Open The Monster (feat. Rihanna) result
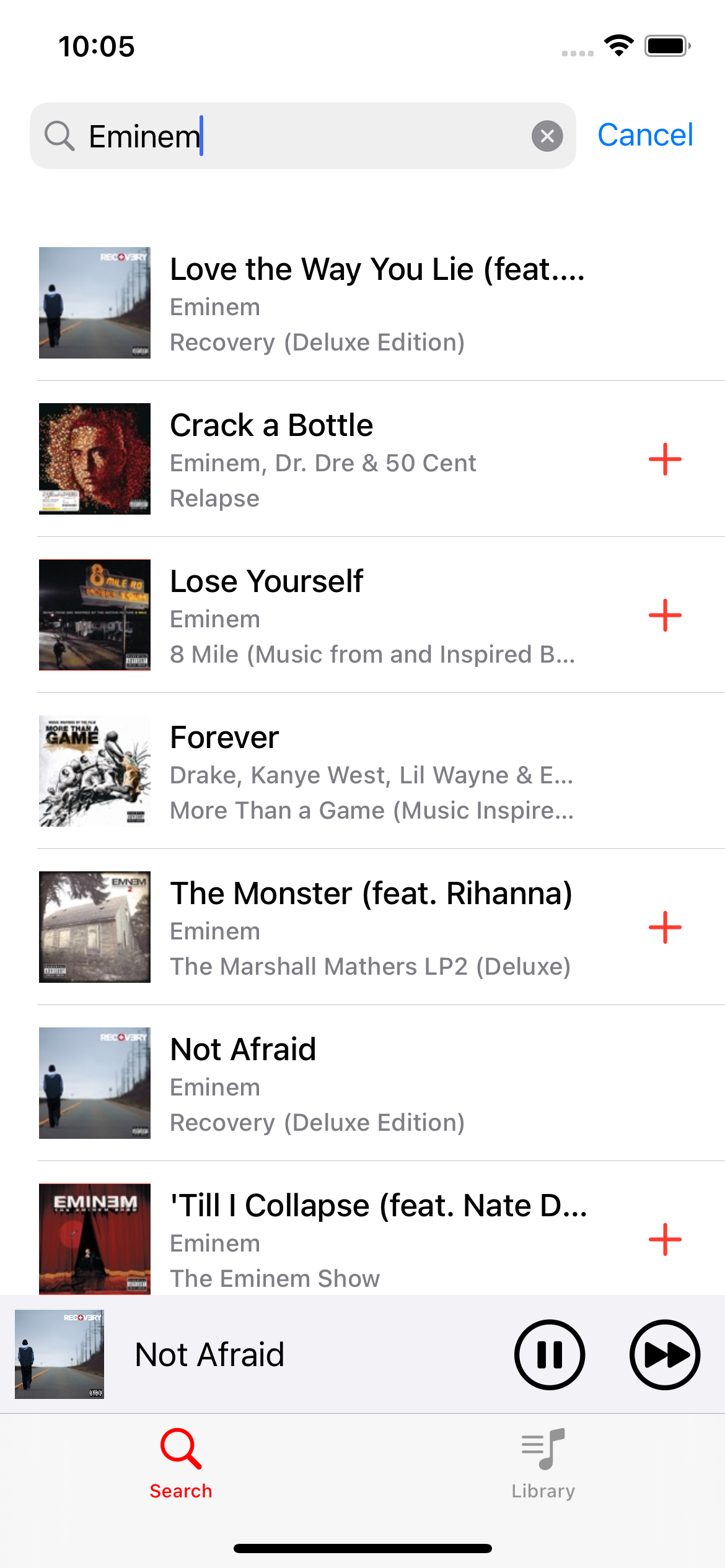The width and height of the screenshot is (725, 1568). (x=372, y=928)
